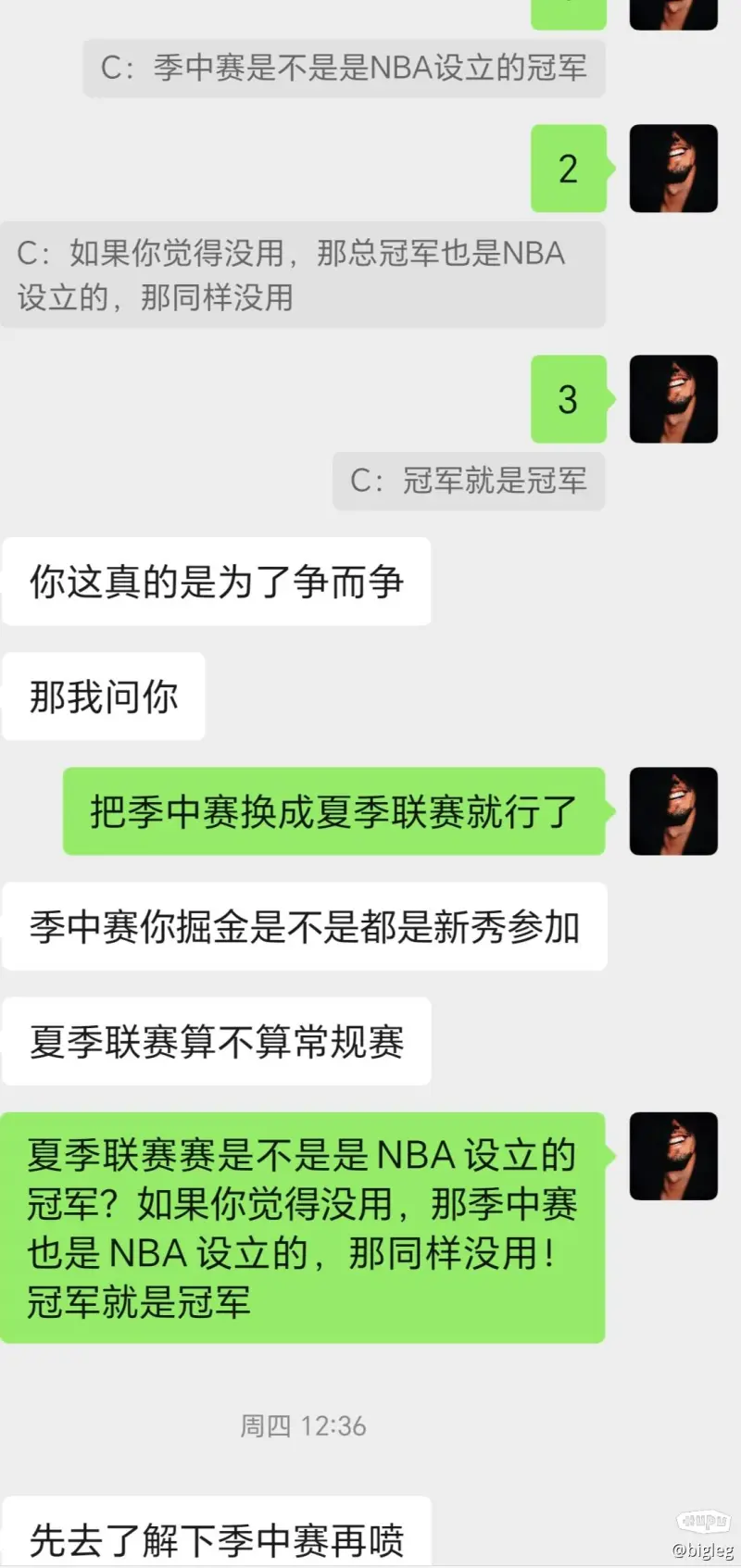
Task: Open the avatar beside message "3"
Action: [x=673, y=399]
